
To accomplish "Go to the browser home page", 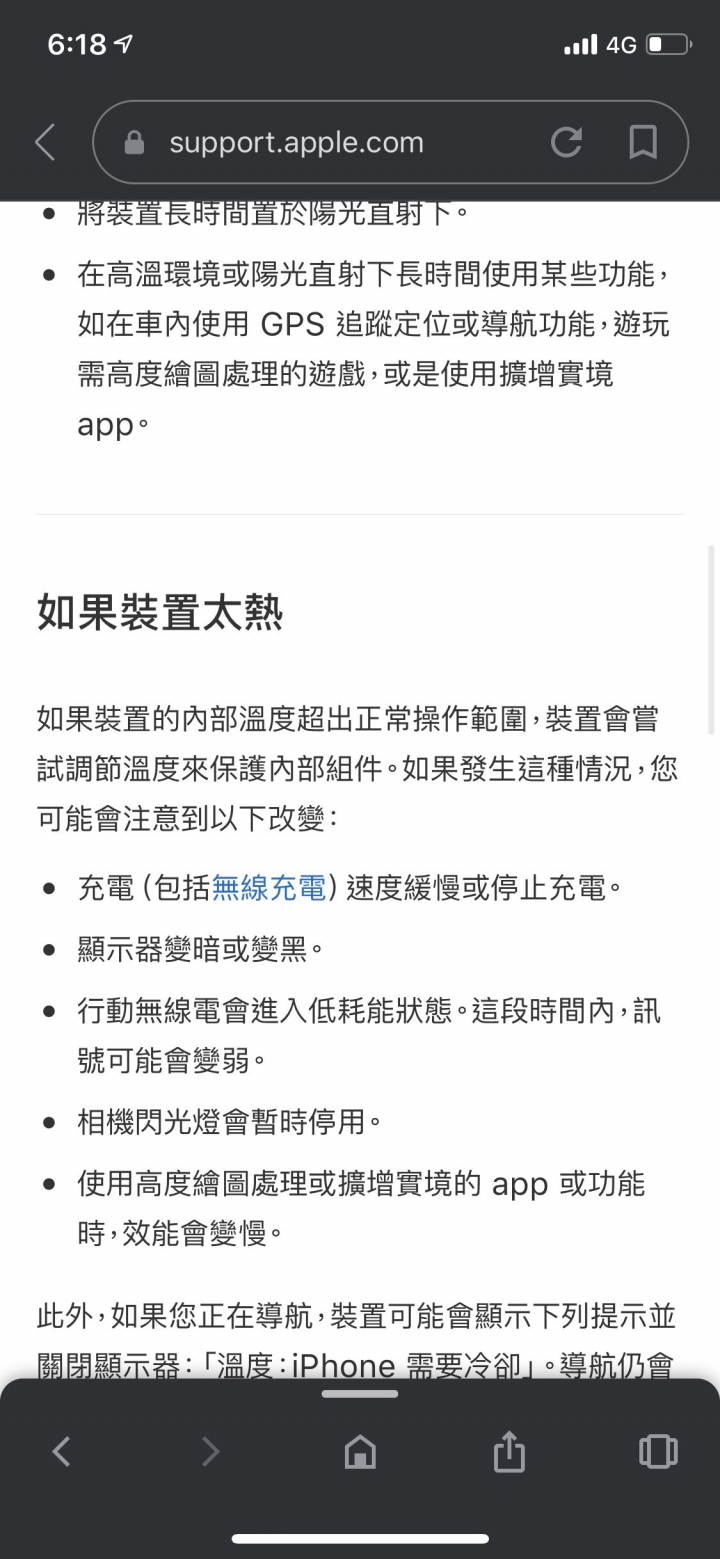I will click(360, 1451).
